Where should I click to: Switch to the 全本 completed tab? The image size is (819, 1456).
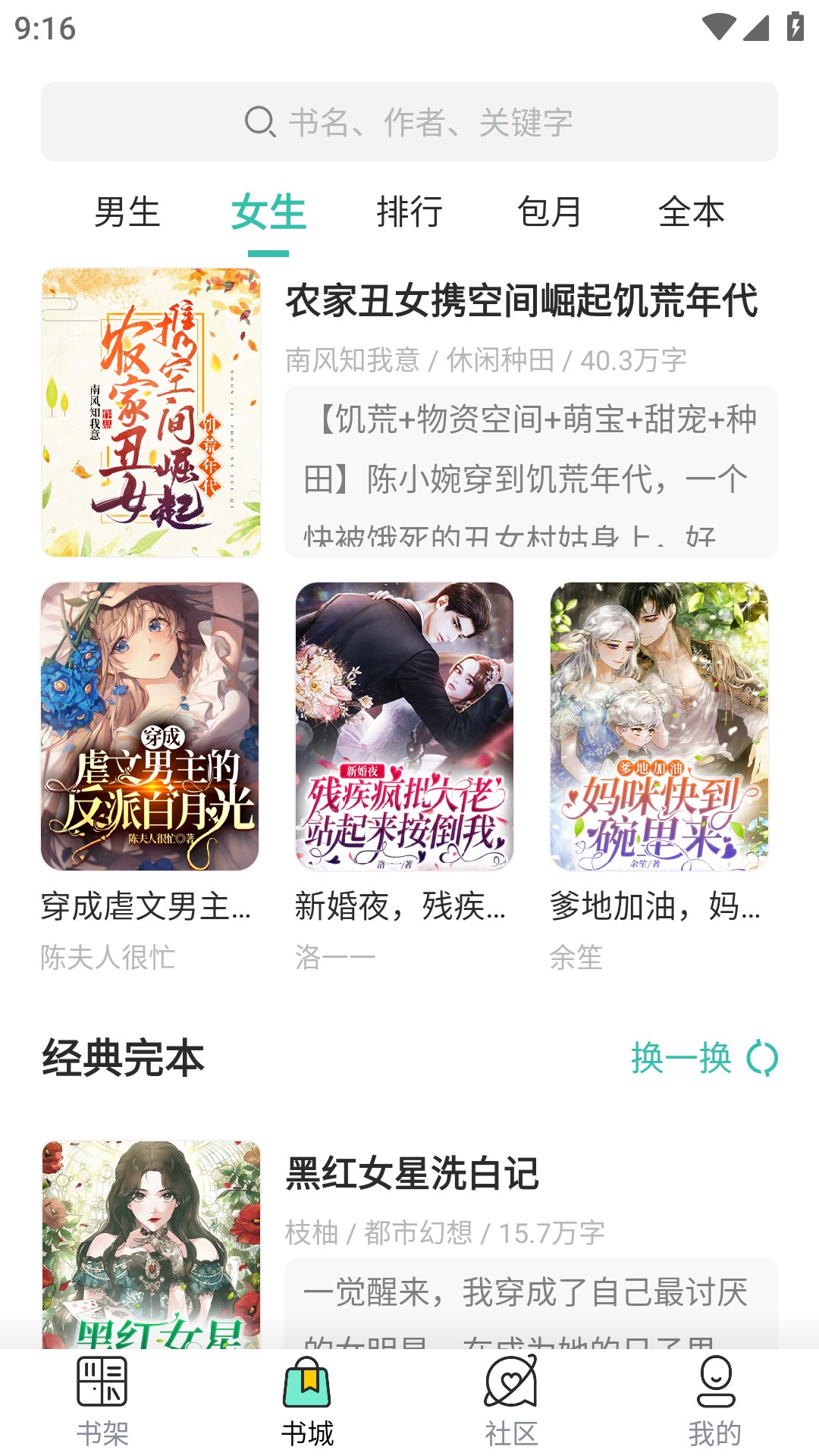pyautogui.click(x=693, y=213)
